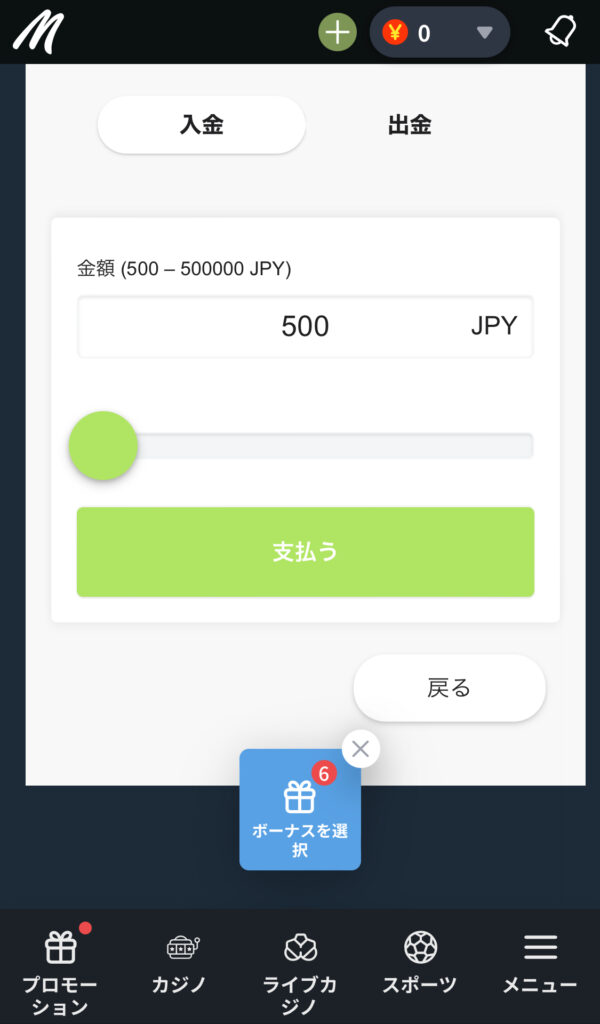
Task: Expand the yen balance dropdown
Action: coord(439,32)
